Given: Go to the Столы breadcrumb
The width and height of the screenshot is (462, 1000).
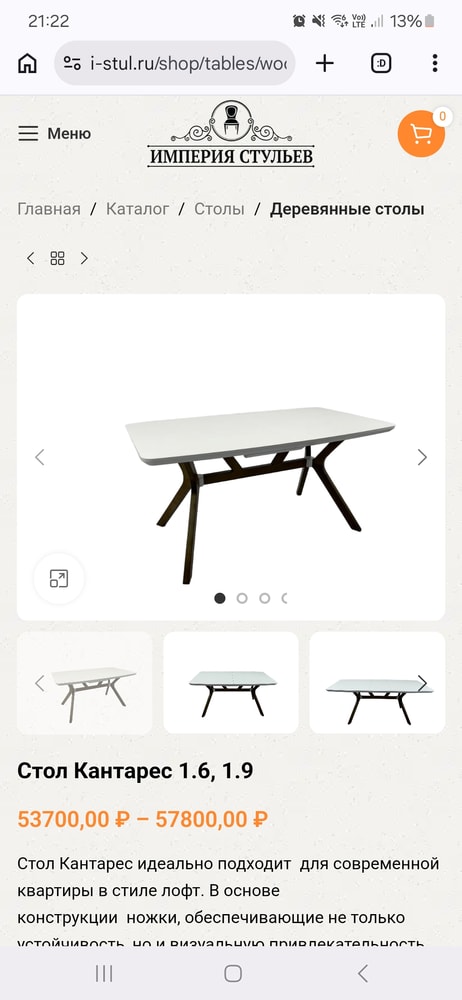Looking at the screenshot, I should 220,209.
